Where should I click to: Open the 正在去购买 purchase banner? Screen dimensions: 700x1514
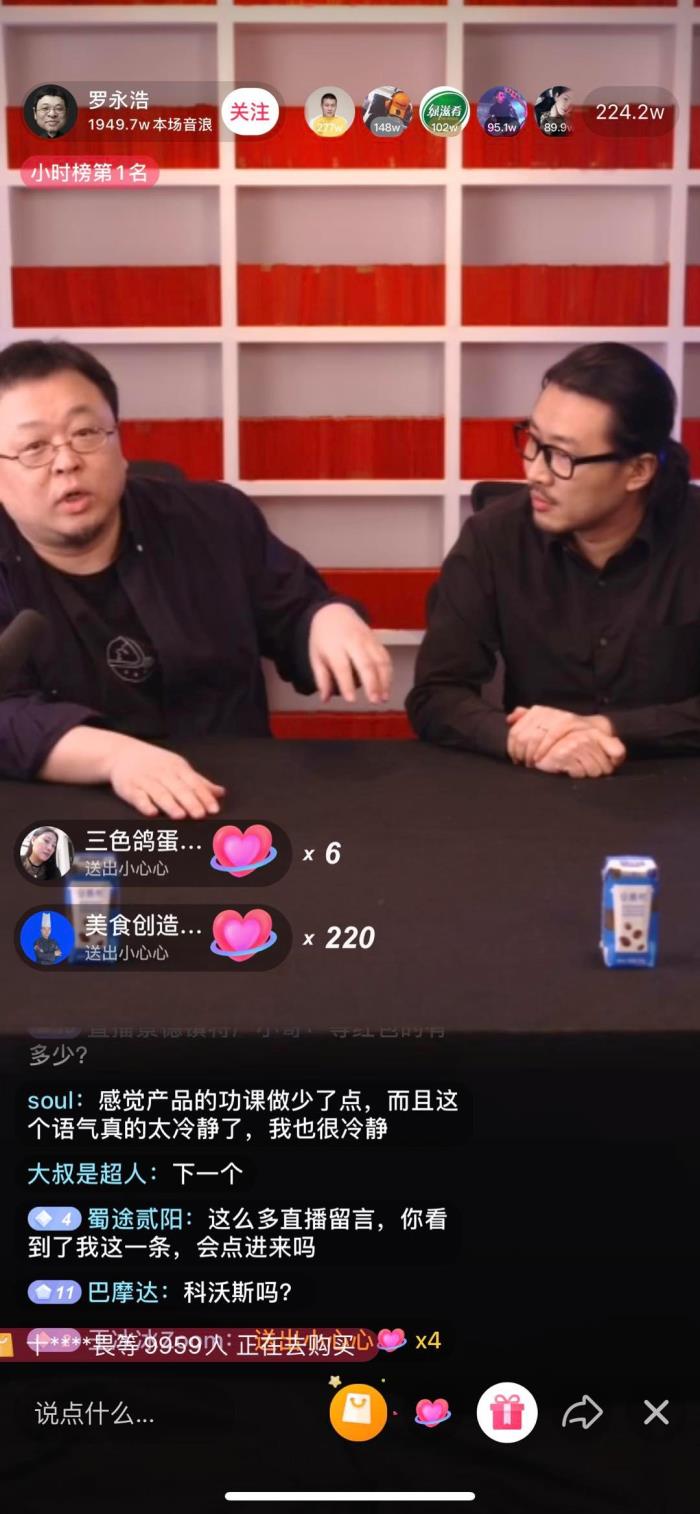(x=190, y=1346)
